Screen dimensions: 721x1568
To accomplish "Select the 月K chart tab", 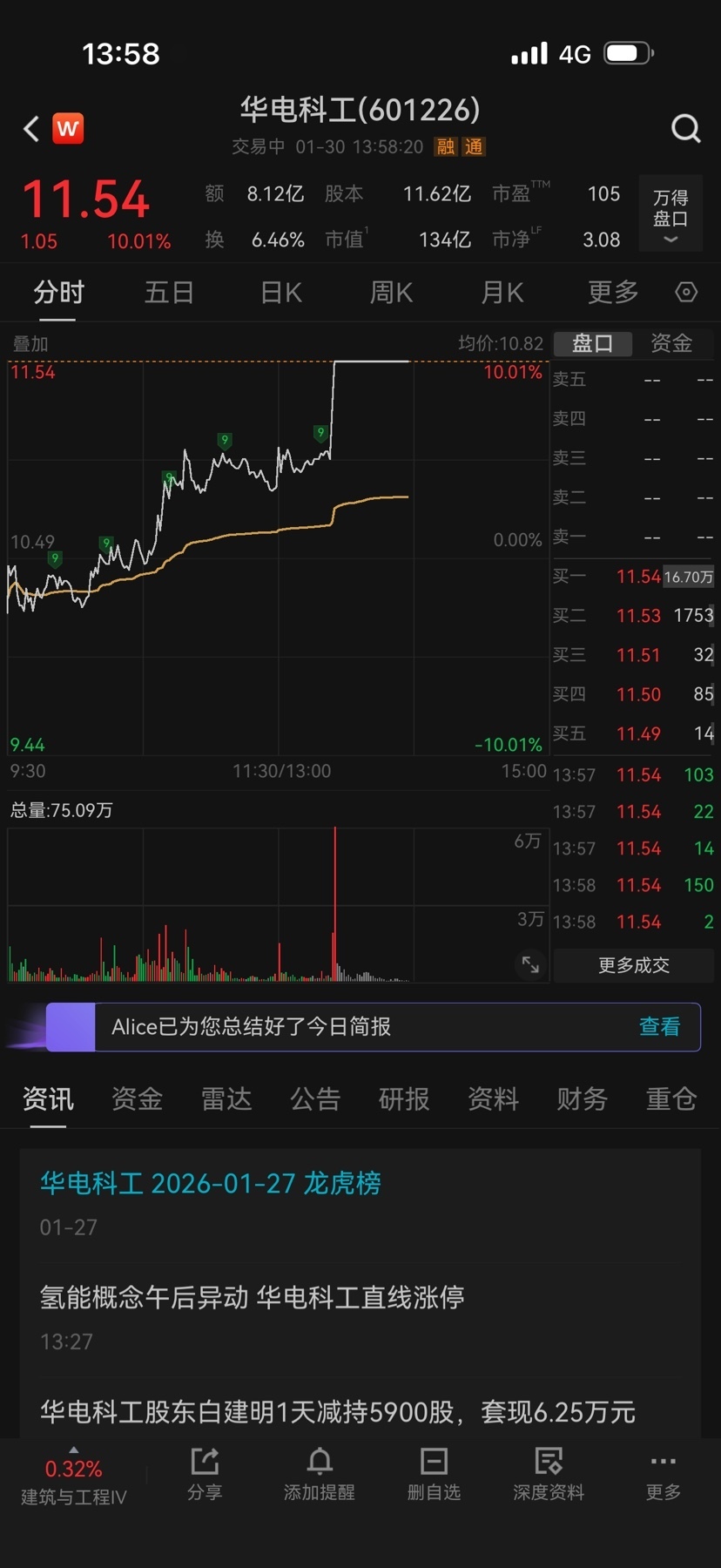I will coord(502,293).
